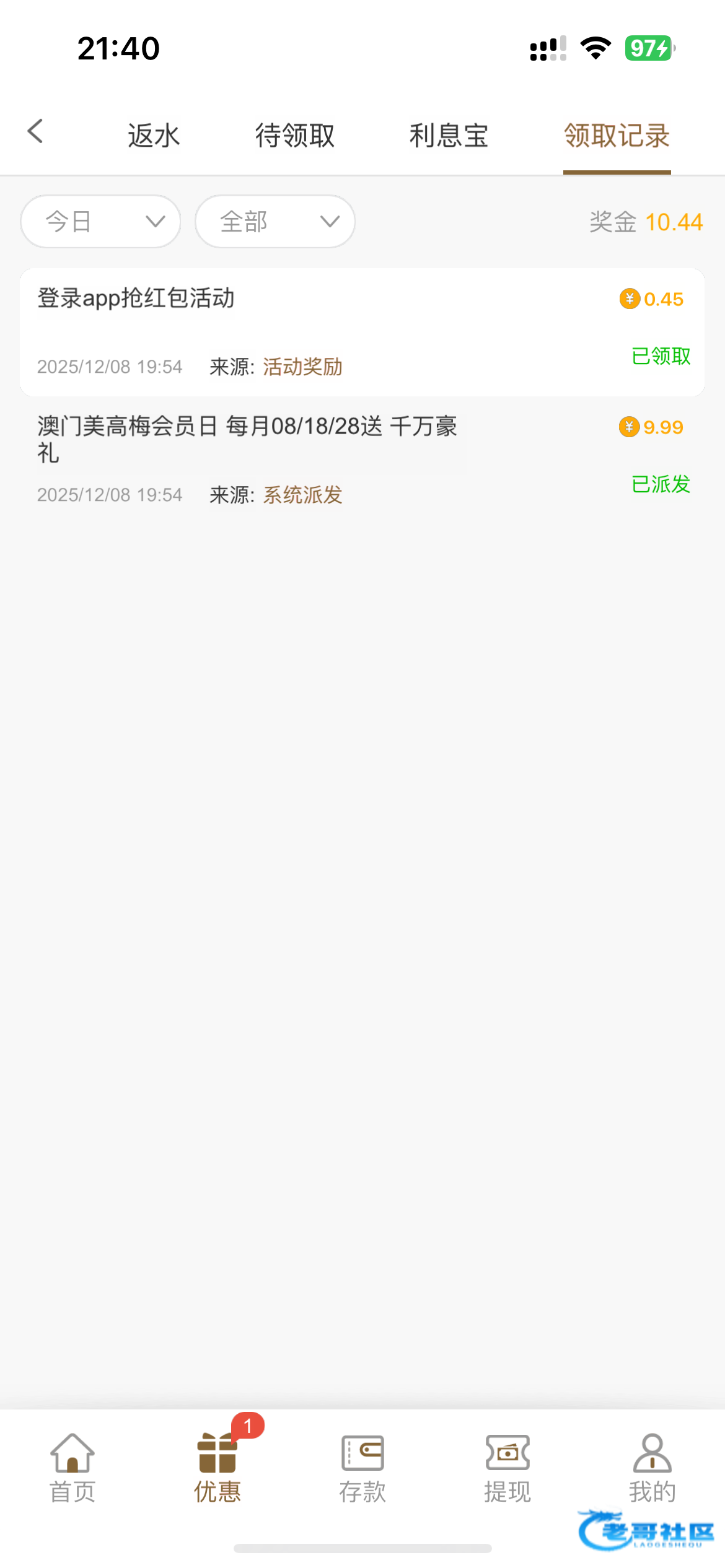Open the 登录app抢红包活动 record

(x=362, y=332)
